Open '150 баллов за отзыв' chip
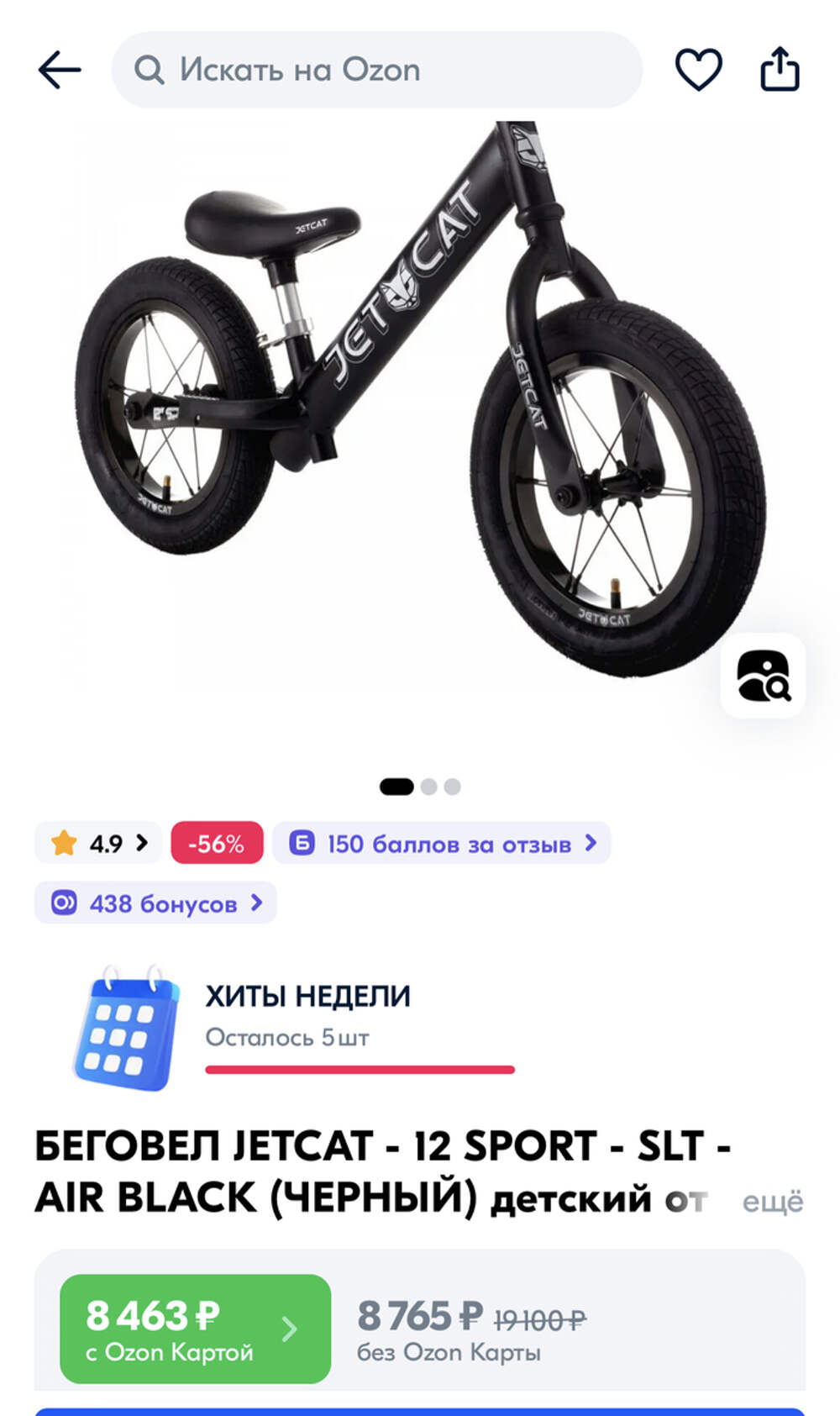Viewport: 840px width, 1416px height. click(442, 843)
